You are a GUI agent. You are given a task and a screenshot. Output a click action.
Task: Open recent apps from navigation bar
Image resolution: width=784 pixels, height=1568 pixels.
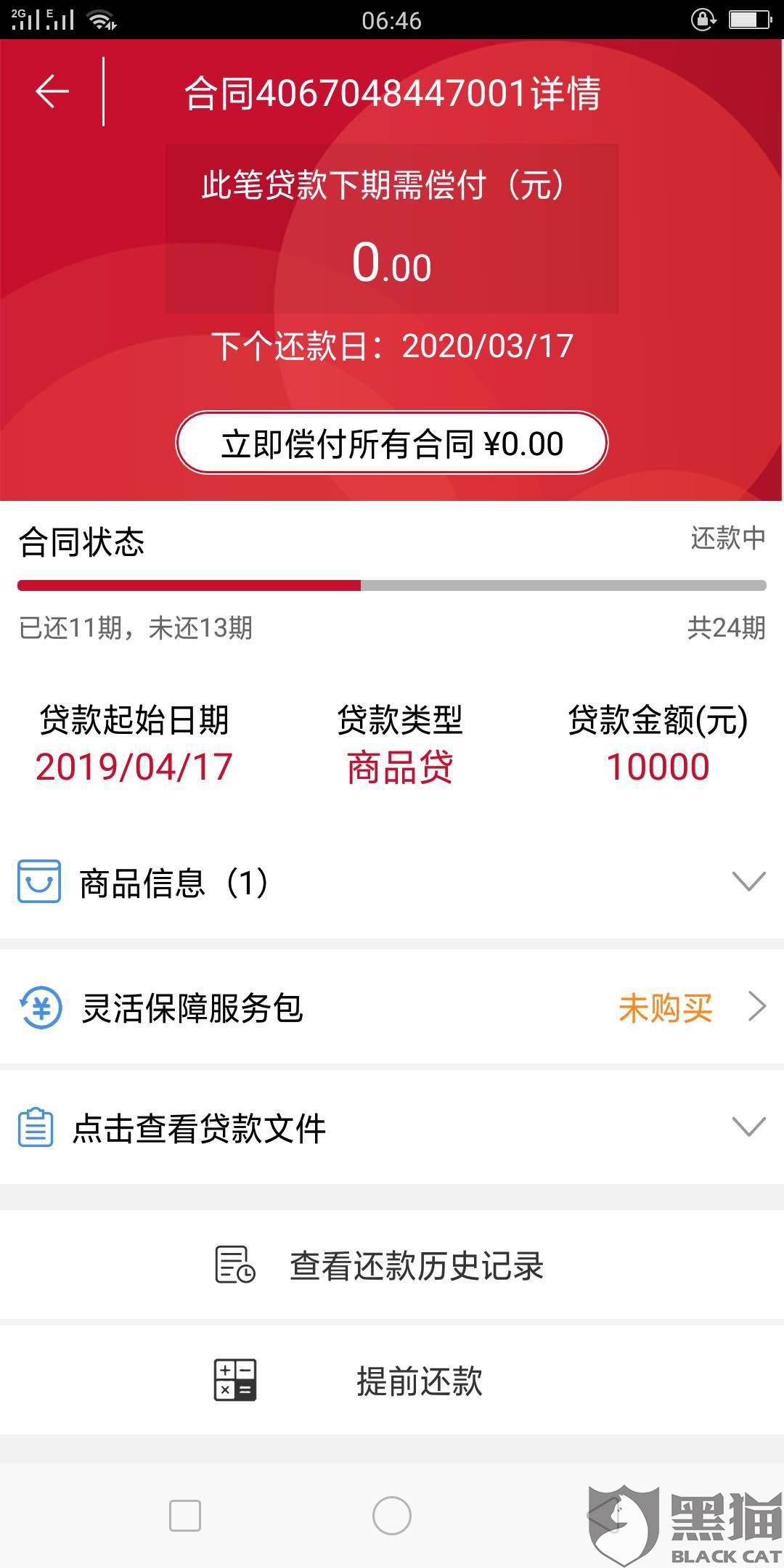pos(185,1516)
